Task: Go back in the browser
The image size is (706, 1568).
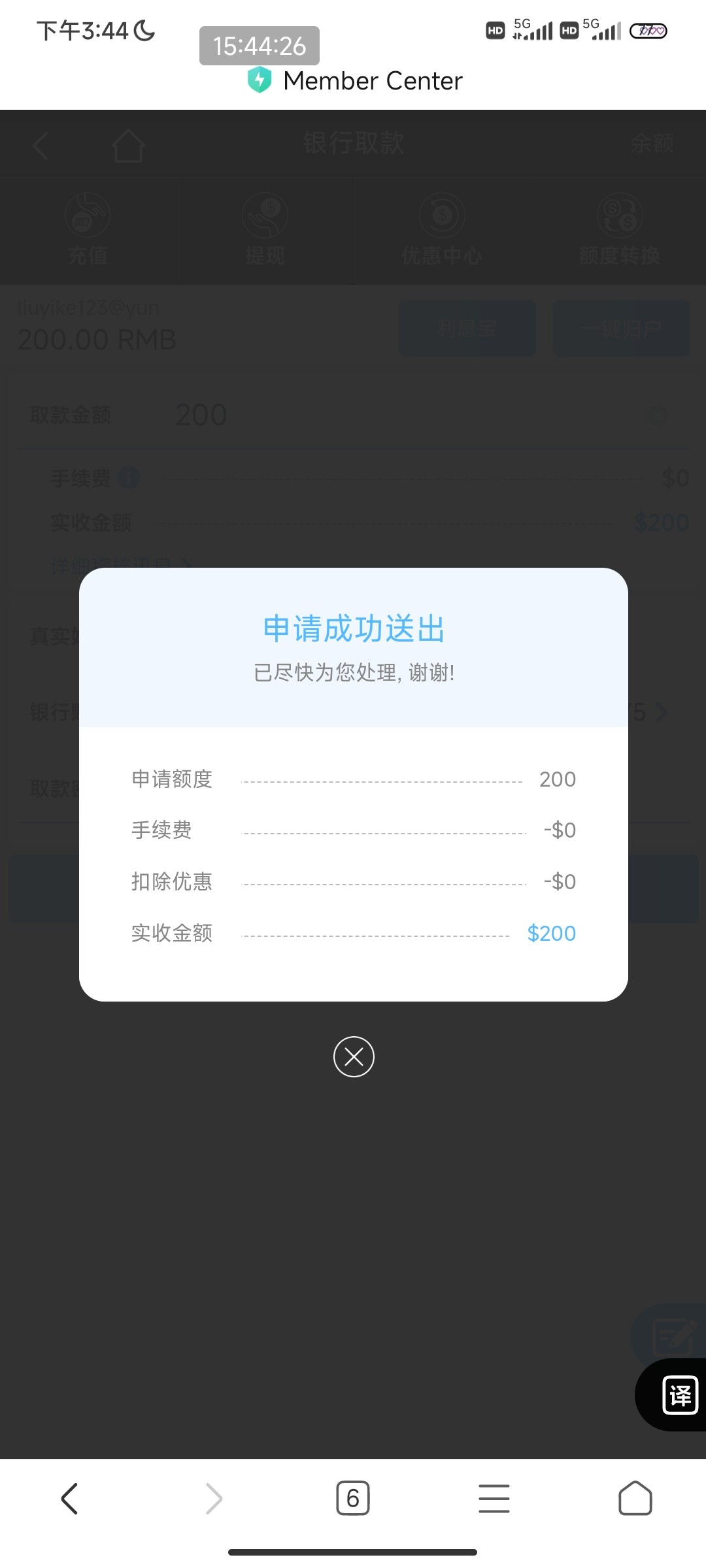Action: coord(70,1498)
